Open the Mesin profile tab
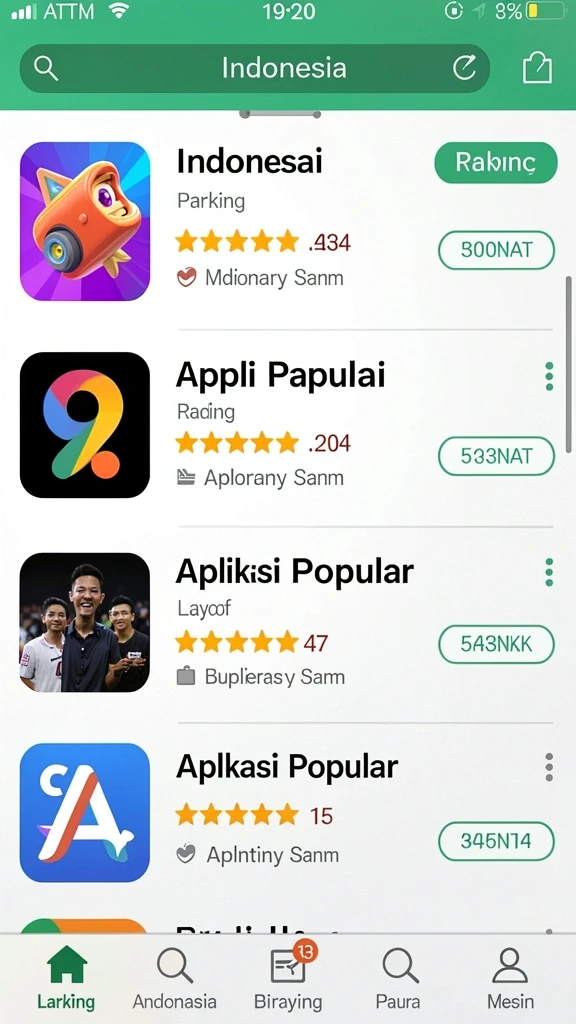Viewport: 576px width, 1024px height. tap(510, 978)
